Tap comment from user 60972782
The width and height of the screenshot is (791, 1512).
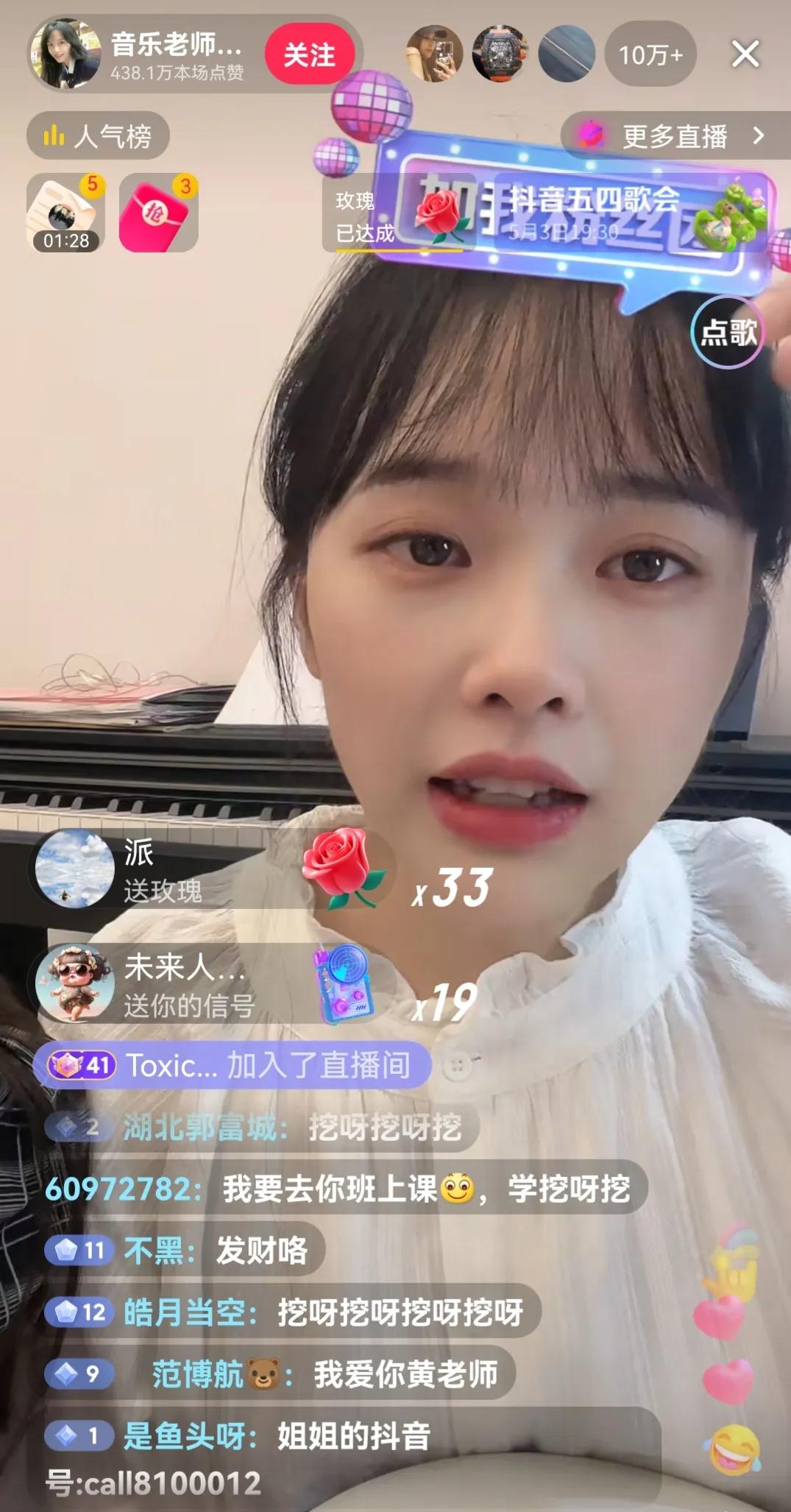tap(338, 1188)
